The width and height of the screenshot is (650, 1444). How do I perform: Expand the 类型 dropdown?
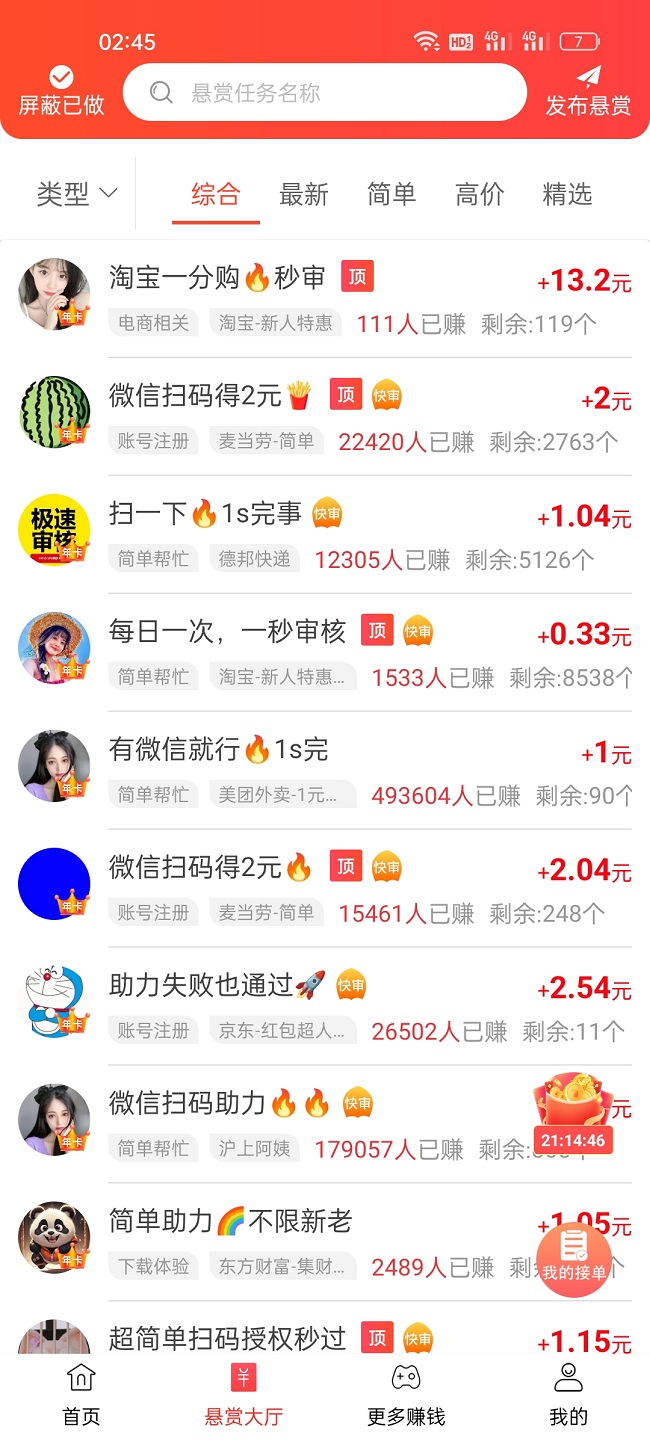pos(77,194)
